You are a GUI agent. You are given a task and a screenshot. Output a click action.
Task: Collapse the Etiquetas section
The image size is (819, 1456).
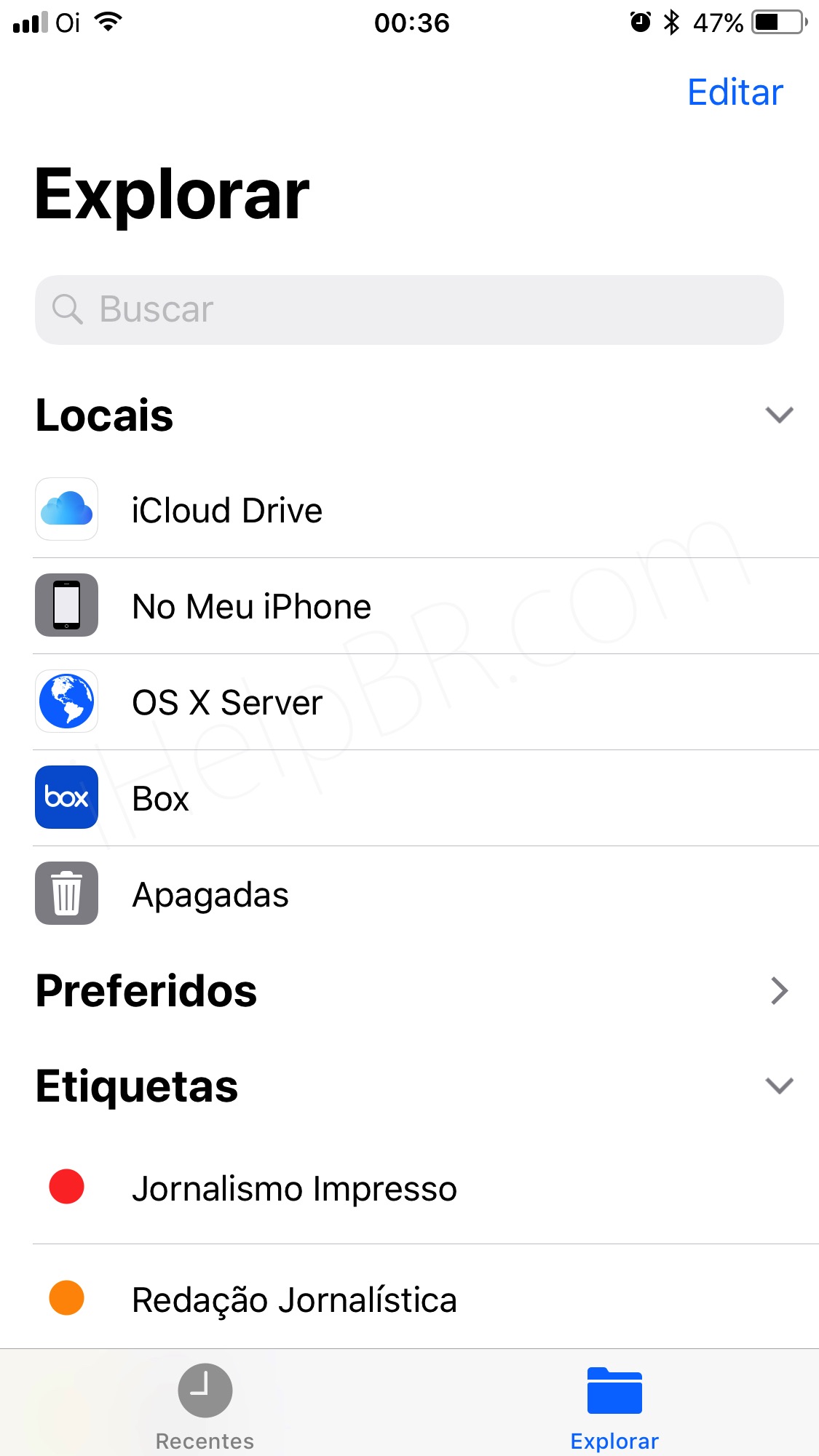pos(778,1086)
